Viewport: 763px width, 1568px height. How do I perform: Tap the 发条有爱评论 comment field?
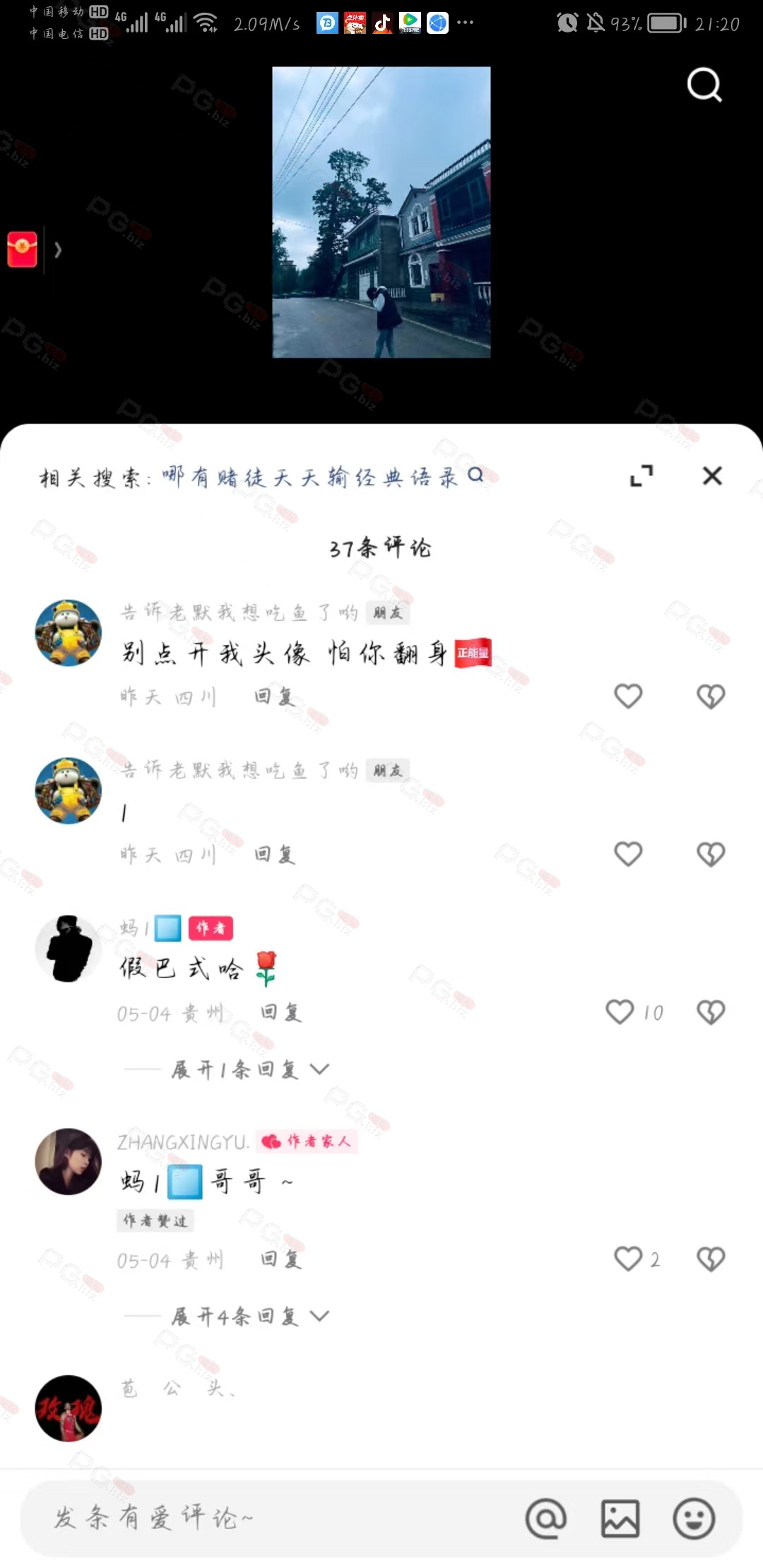click(268, 1517)
